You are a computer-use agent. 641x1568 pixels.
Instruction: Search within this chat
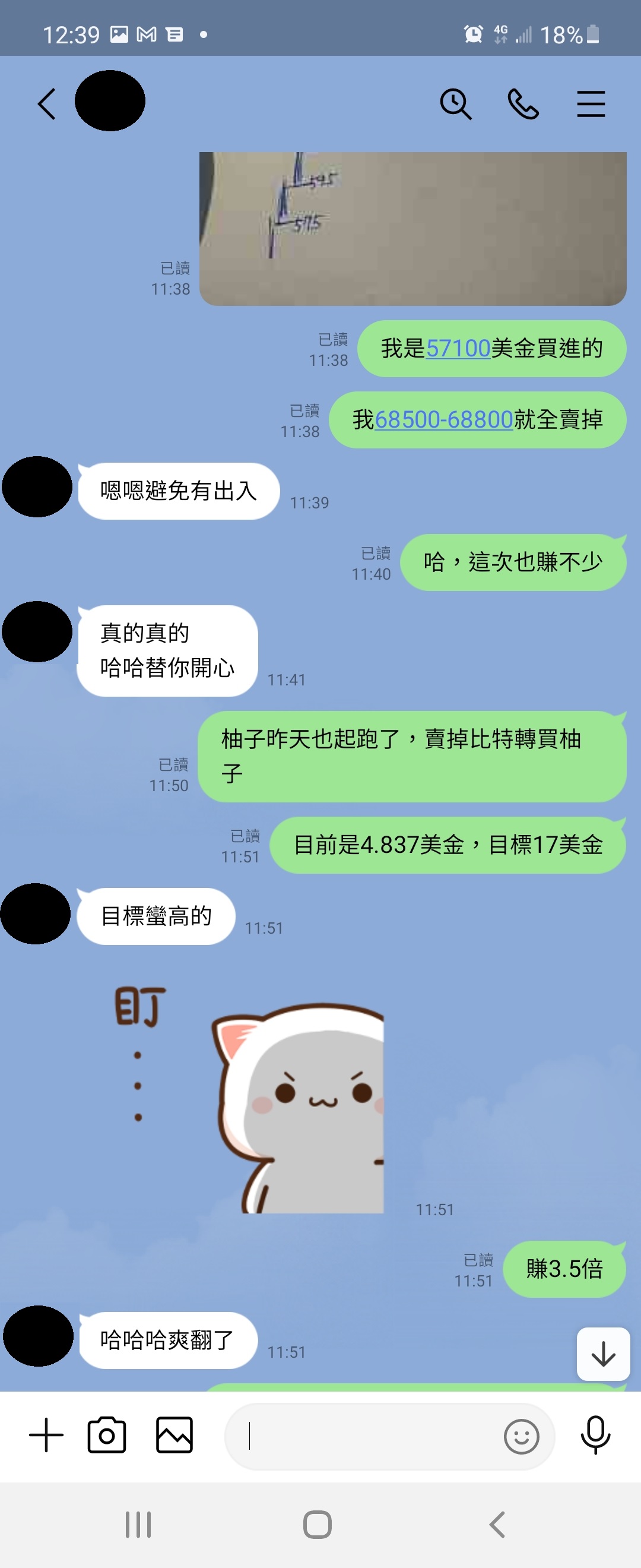pyautogui.click(x=455, y=104)
